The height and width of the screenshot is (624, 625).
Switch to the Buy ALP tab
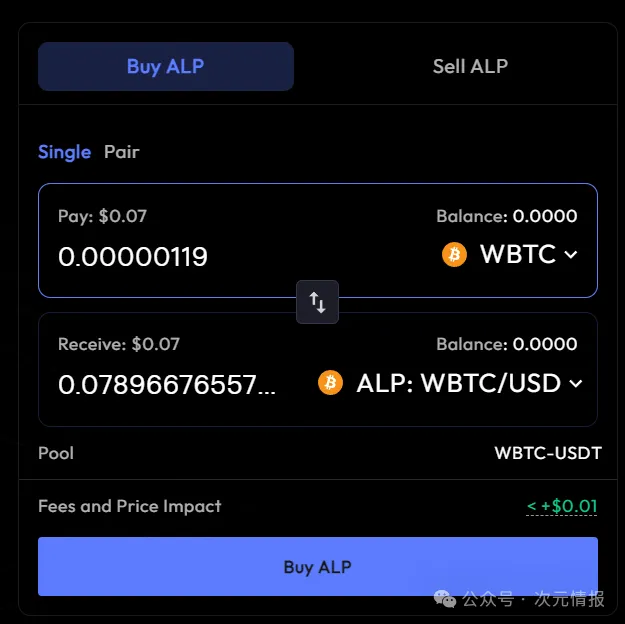[x=166, y=67]
